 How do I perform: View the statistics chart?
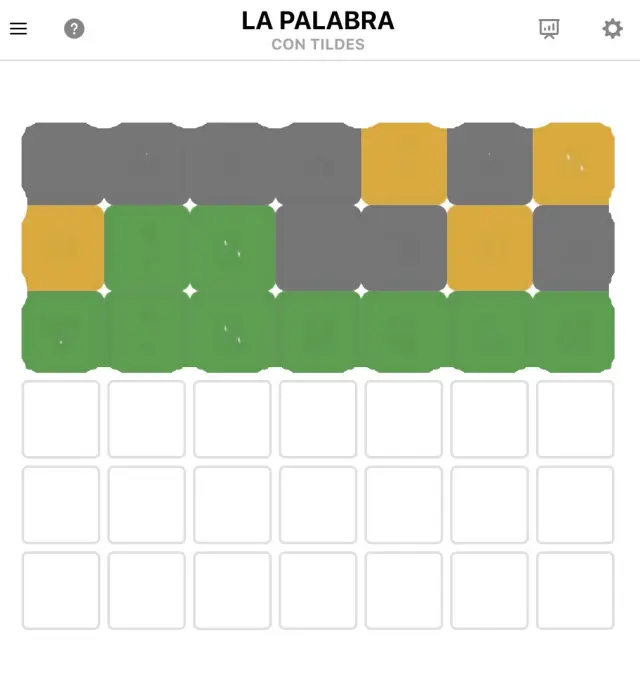coord(549,29)
